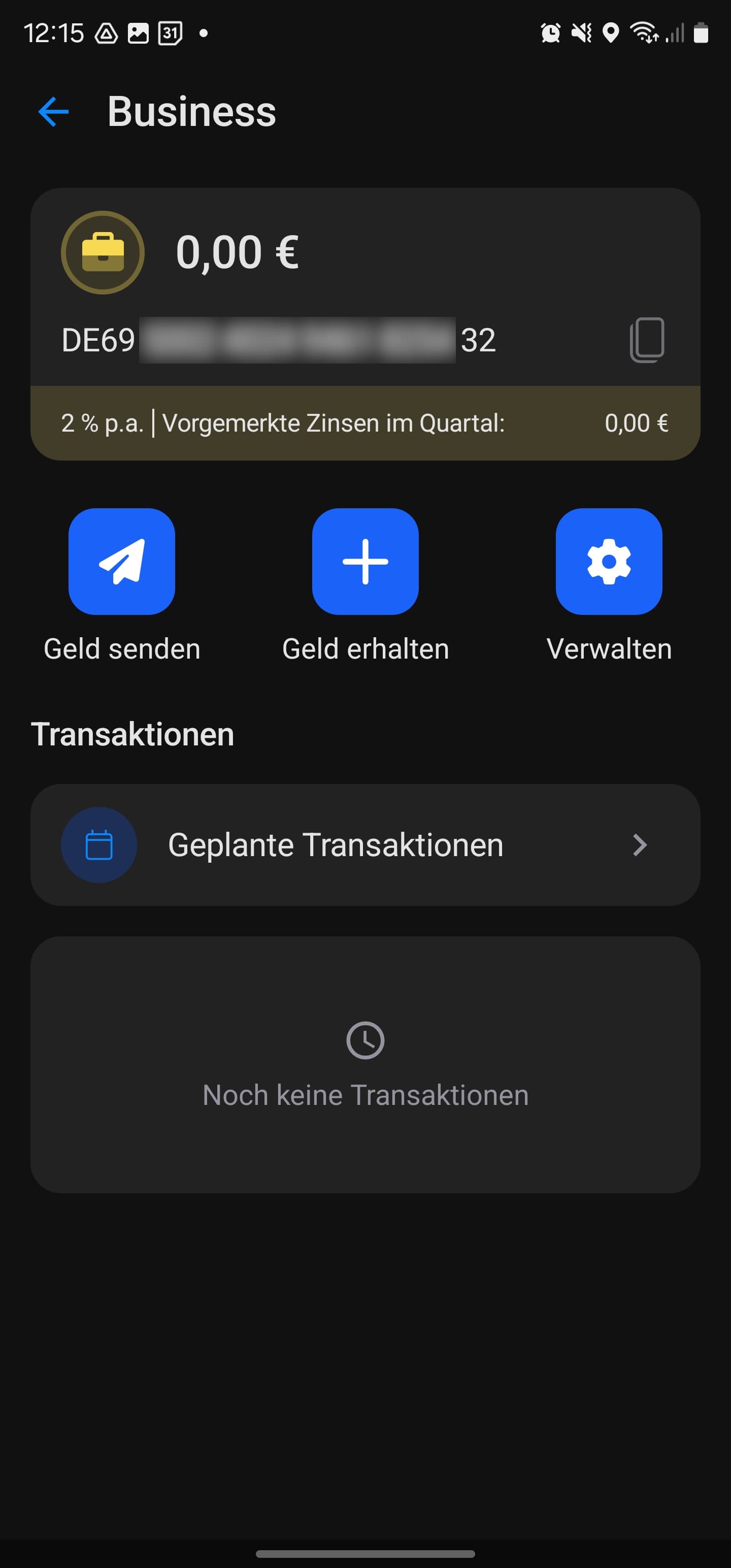Open Verwalten account settings

[x=609, y=561]
